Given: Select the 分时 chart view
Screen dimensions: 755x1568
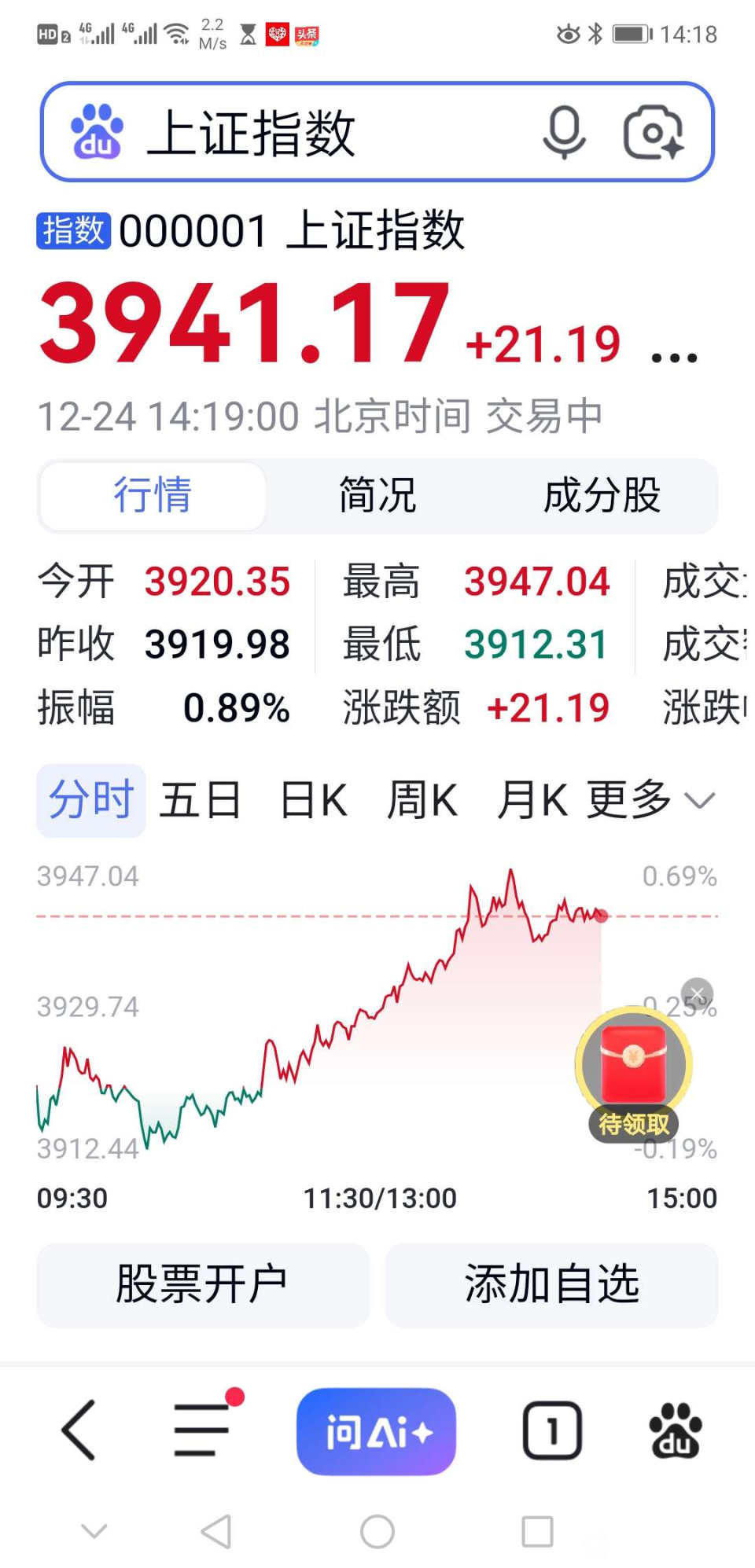Looking at the screenshot, I should coord(90,800).
